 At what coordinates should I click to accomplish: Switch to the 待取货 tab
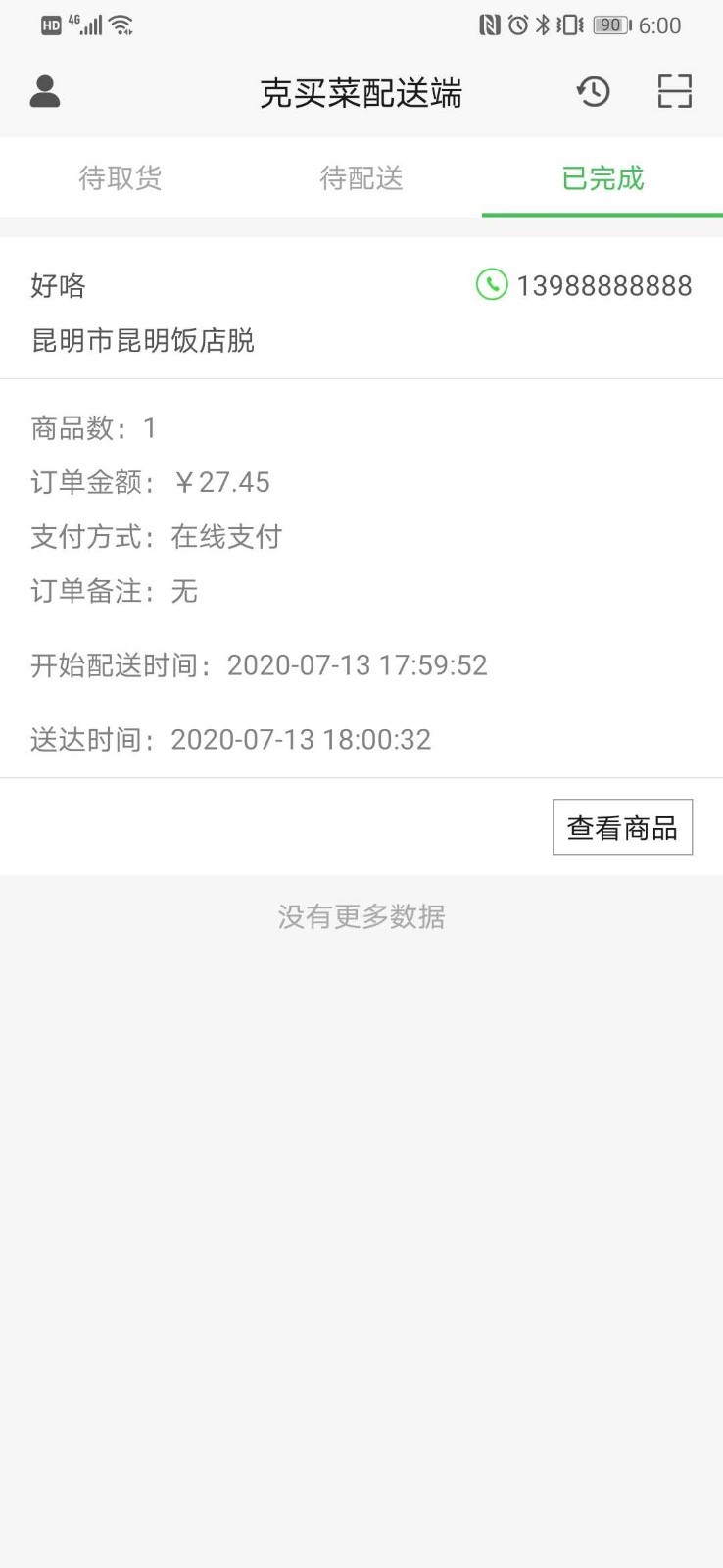point(120,178)
